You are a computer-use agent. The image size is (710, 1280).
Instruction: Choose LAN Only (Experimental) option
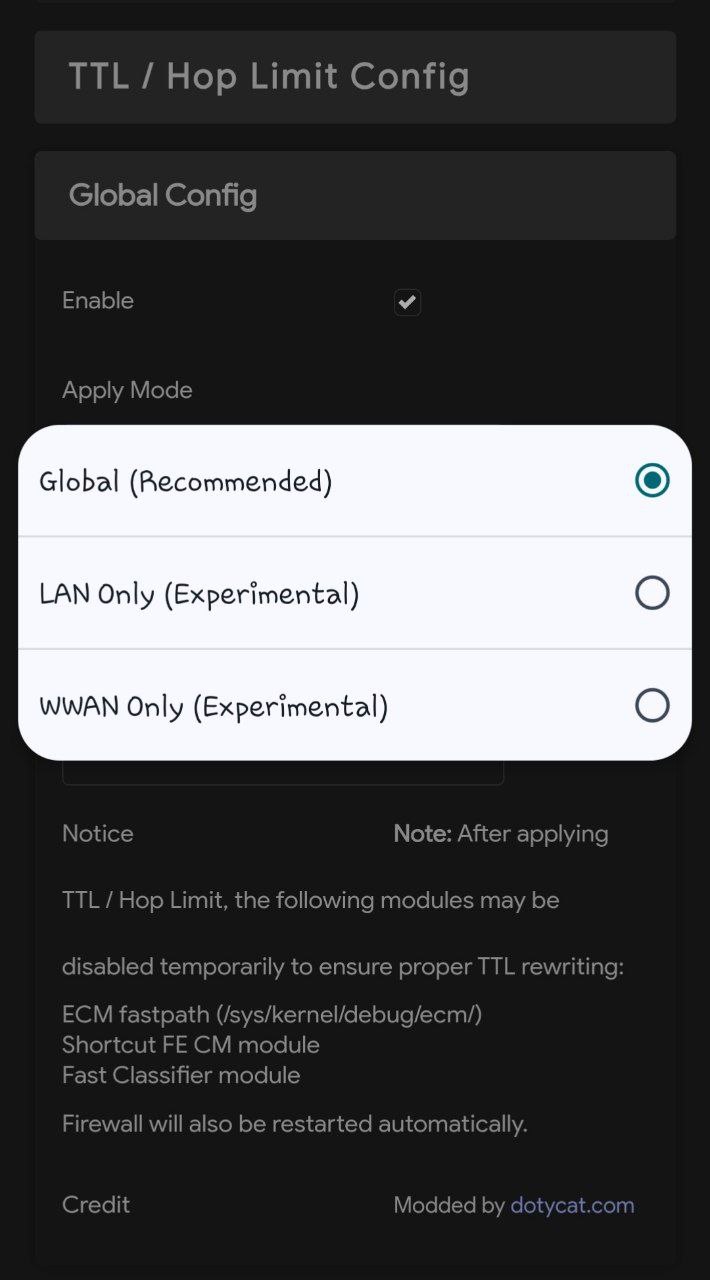pyautogui.click(x=652, y=594)
